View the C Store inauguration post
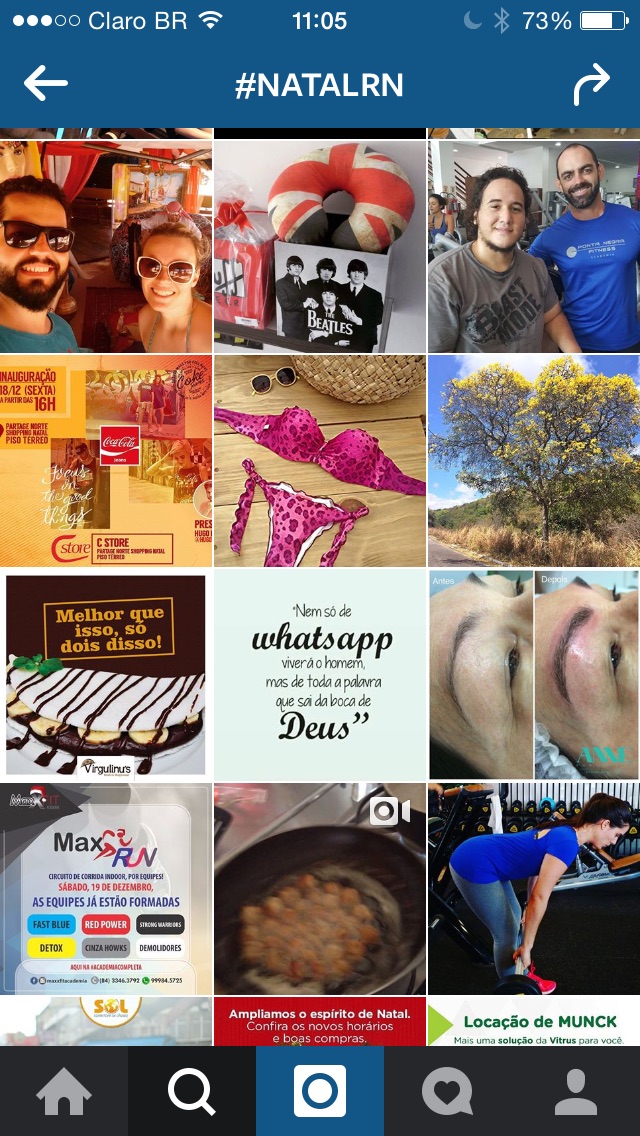 105,461
